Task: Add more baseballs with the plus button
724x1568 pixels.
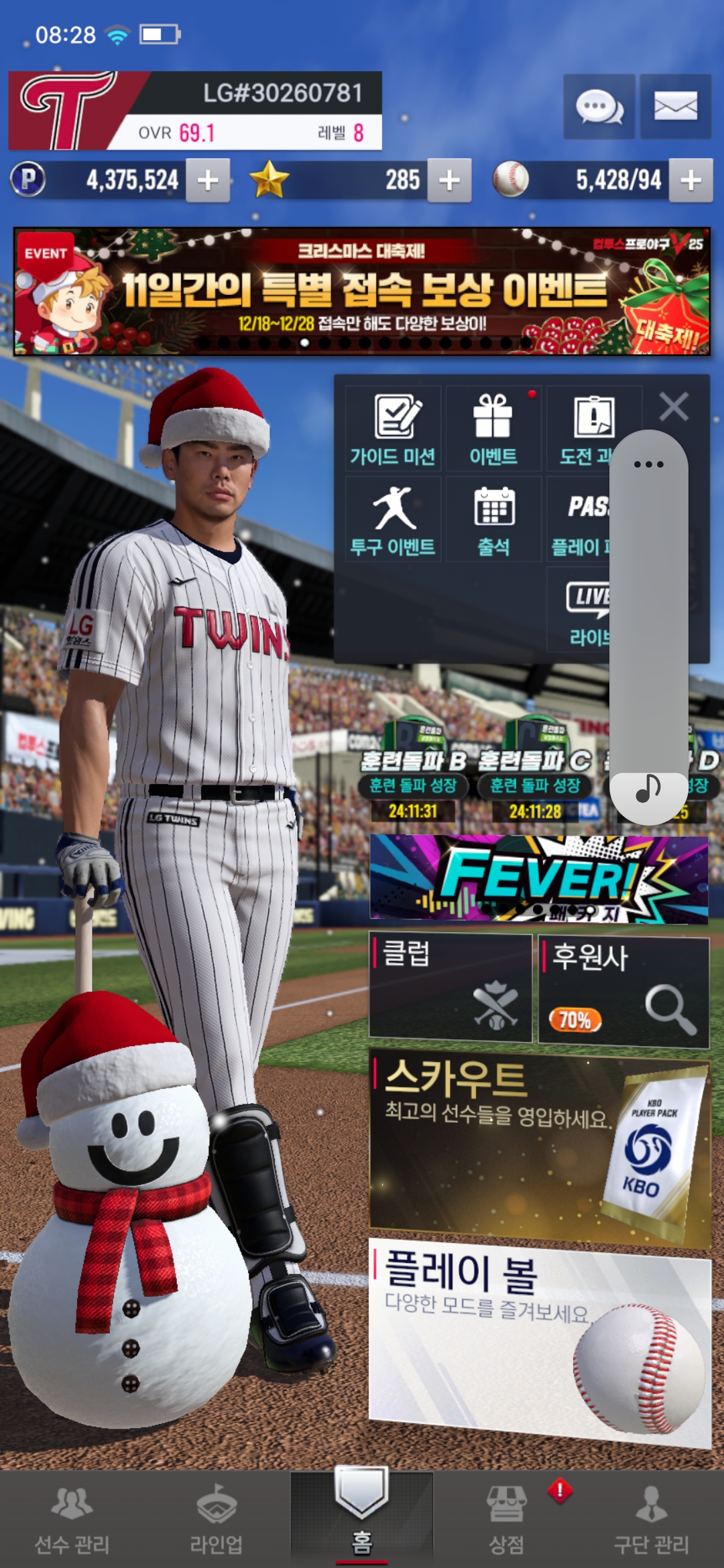Action: [690, 180]
